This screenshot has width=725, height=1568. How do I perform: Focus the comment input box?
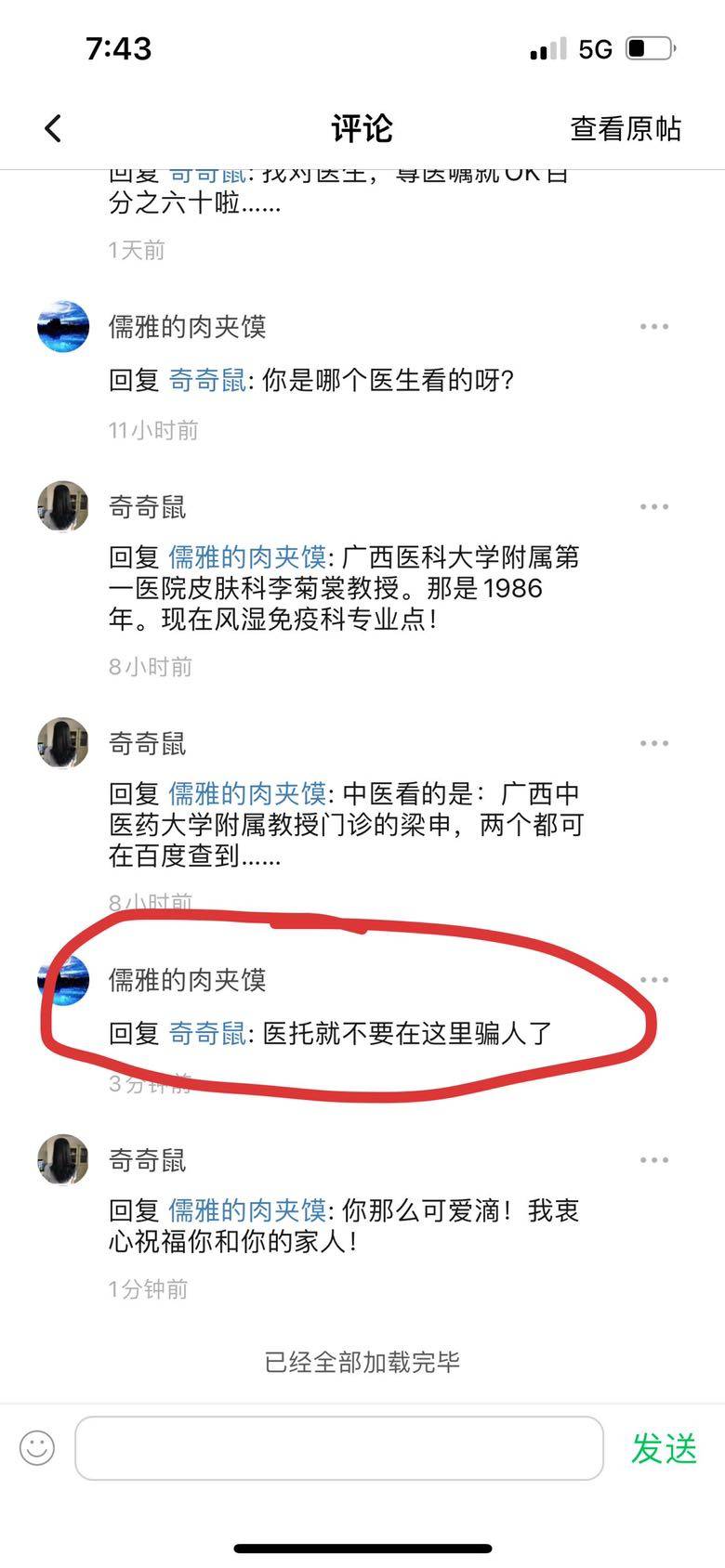(x=339, y=1447)
